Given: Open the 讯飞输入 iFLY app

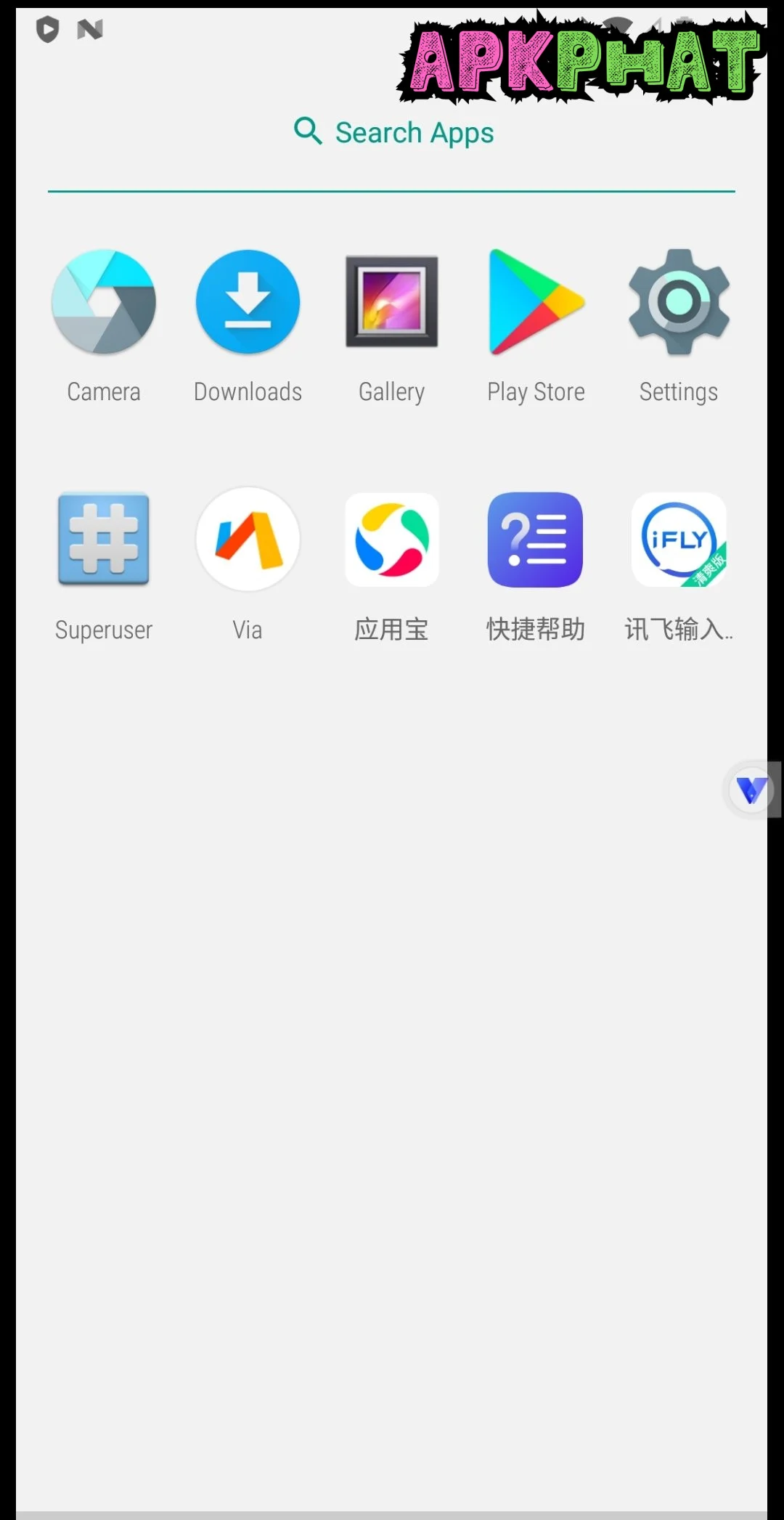Looking at the screenshot, I should pos(679,540).
